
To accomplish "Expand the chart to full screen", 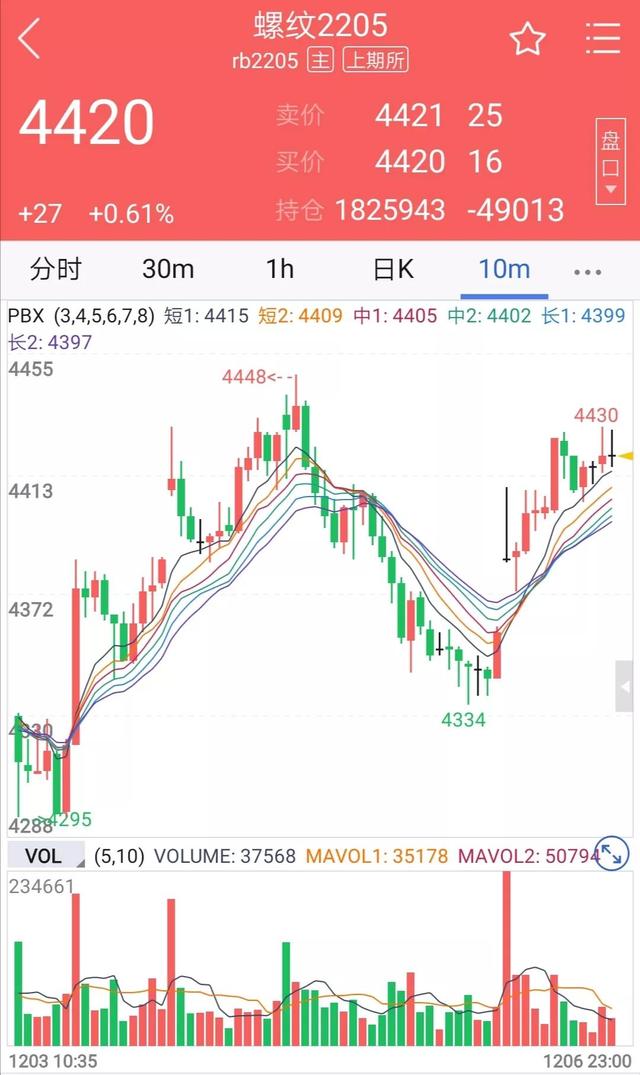I will (x=610, y=853).
